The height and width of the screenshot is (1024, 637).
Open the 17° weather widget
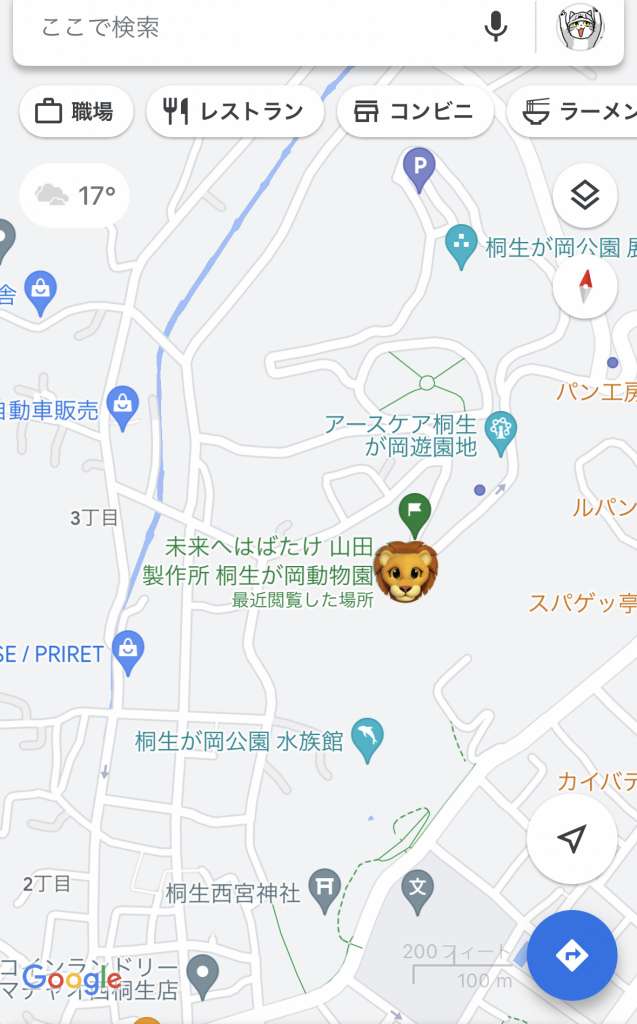tap(74, 195)
